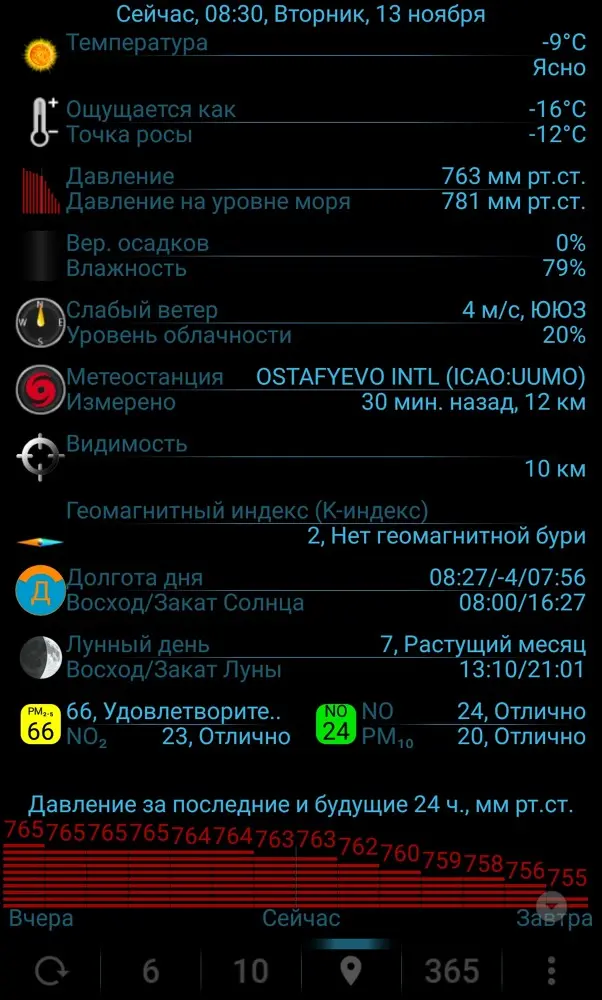
Task: Refresh the weather data
Action: pos(50,971)
